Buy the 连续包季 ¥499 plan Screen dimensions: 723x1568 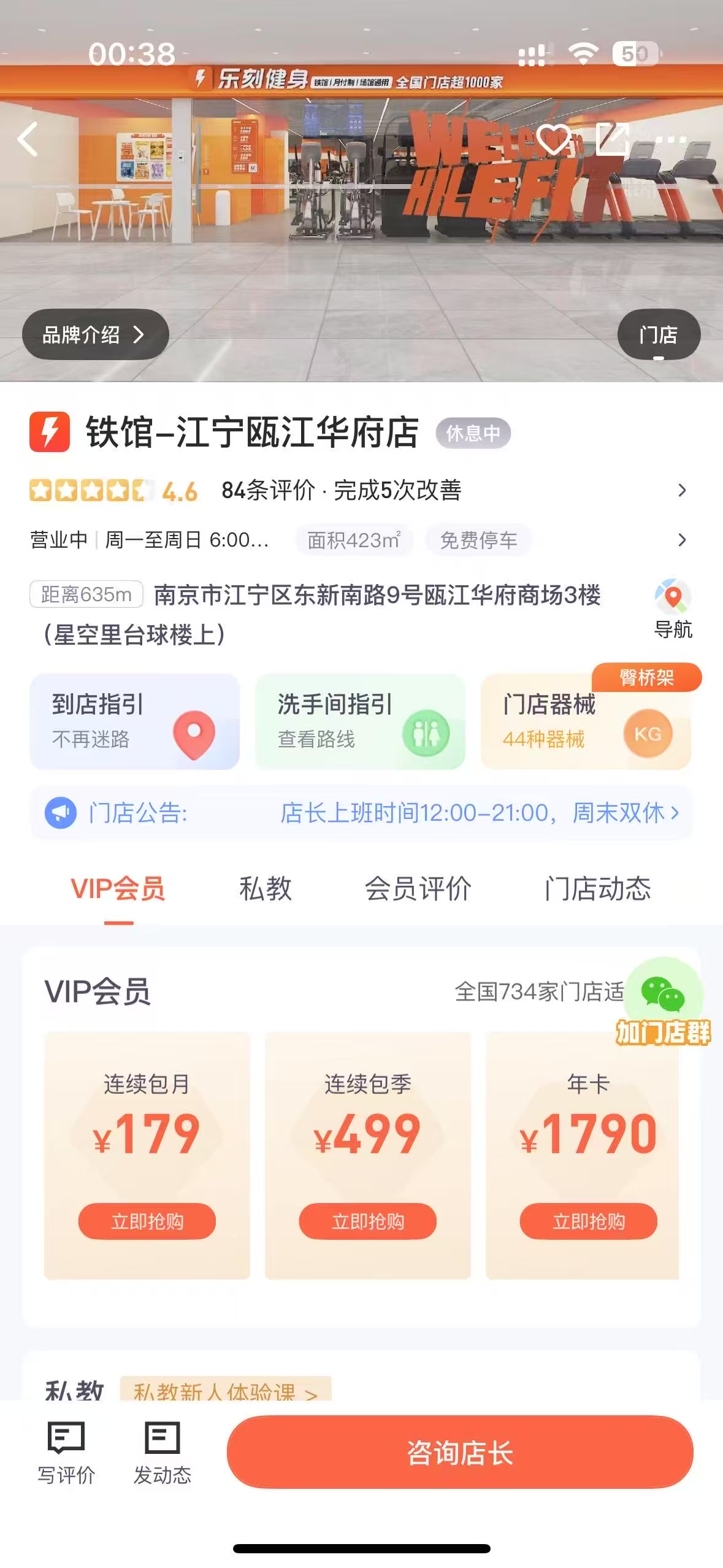coord(368,1221)
